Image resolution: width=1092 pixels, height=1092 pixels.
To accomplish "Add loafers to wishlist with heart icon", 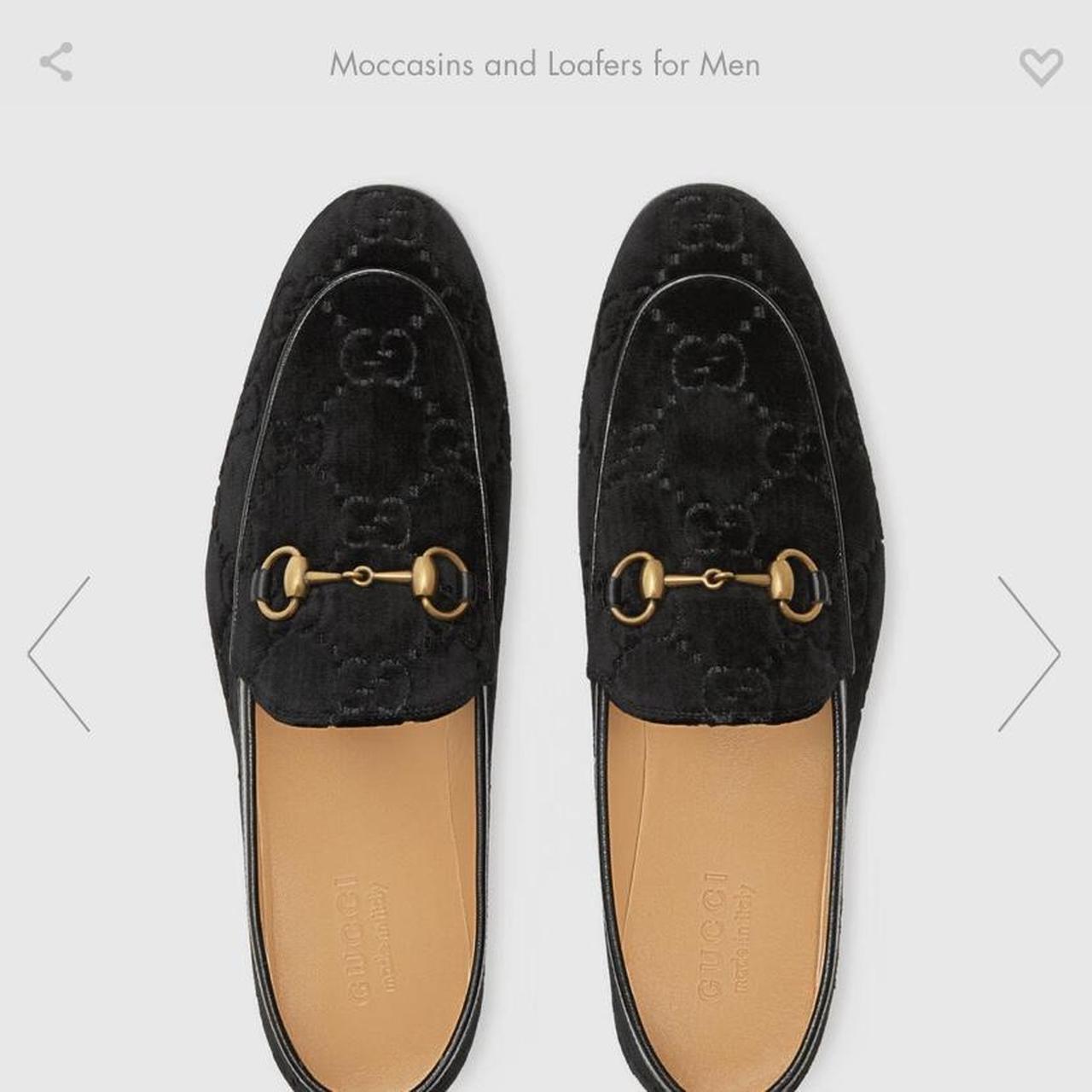I will click(1041, 67).
